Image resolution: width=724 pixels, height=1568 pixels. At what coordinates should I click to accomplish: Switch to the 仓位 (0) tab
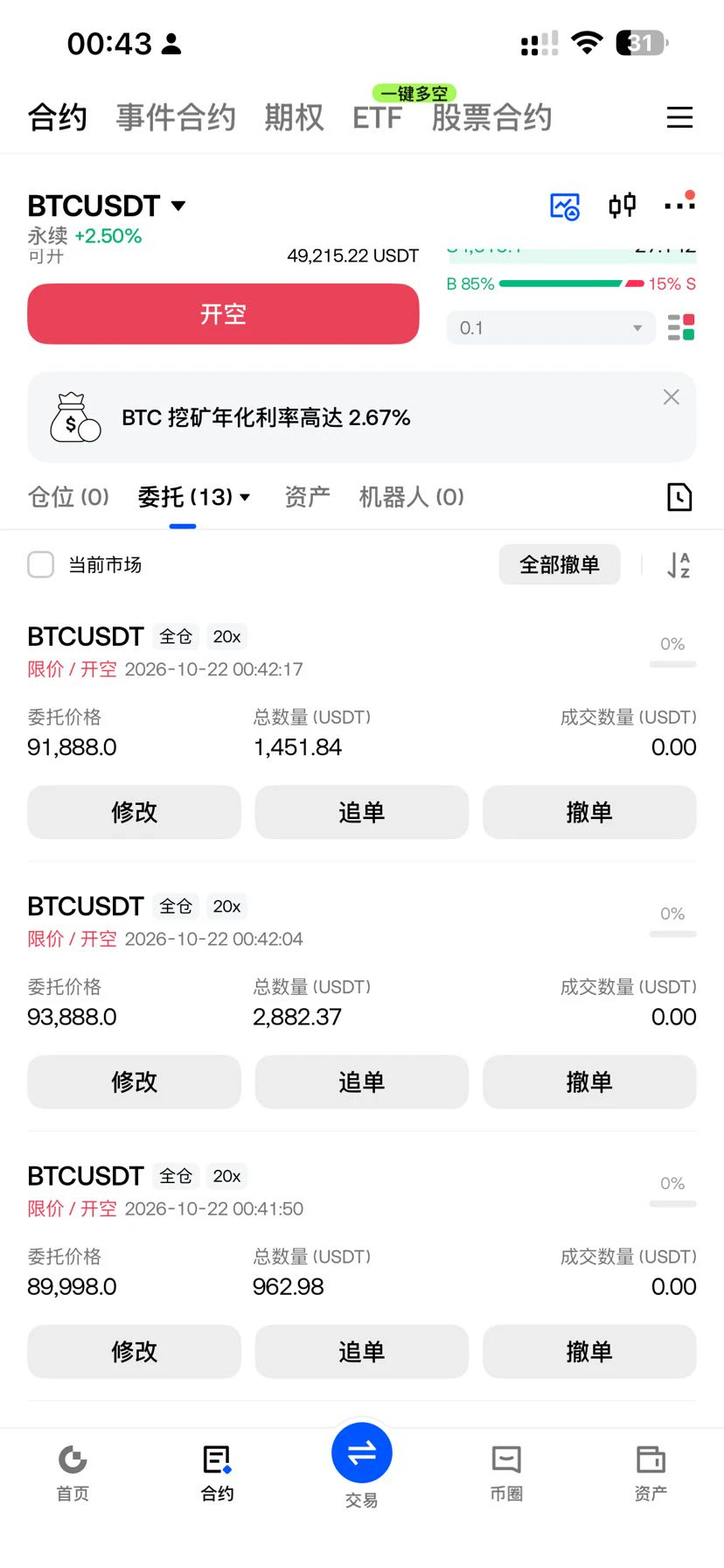(68, 497)
